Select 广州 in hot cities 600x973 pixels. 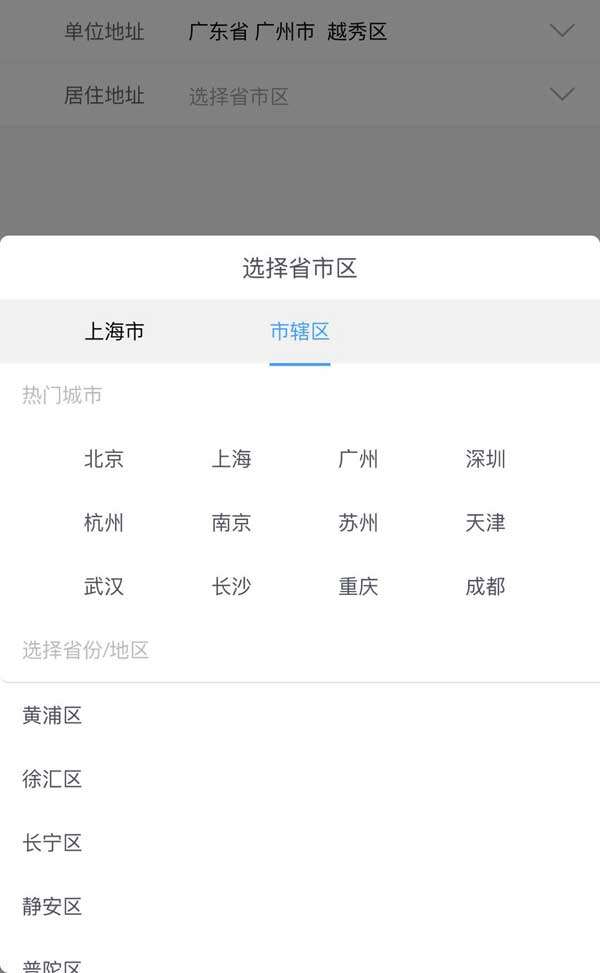(x=358, y=459)
